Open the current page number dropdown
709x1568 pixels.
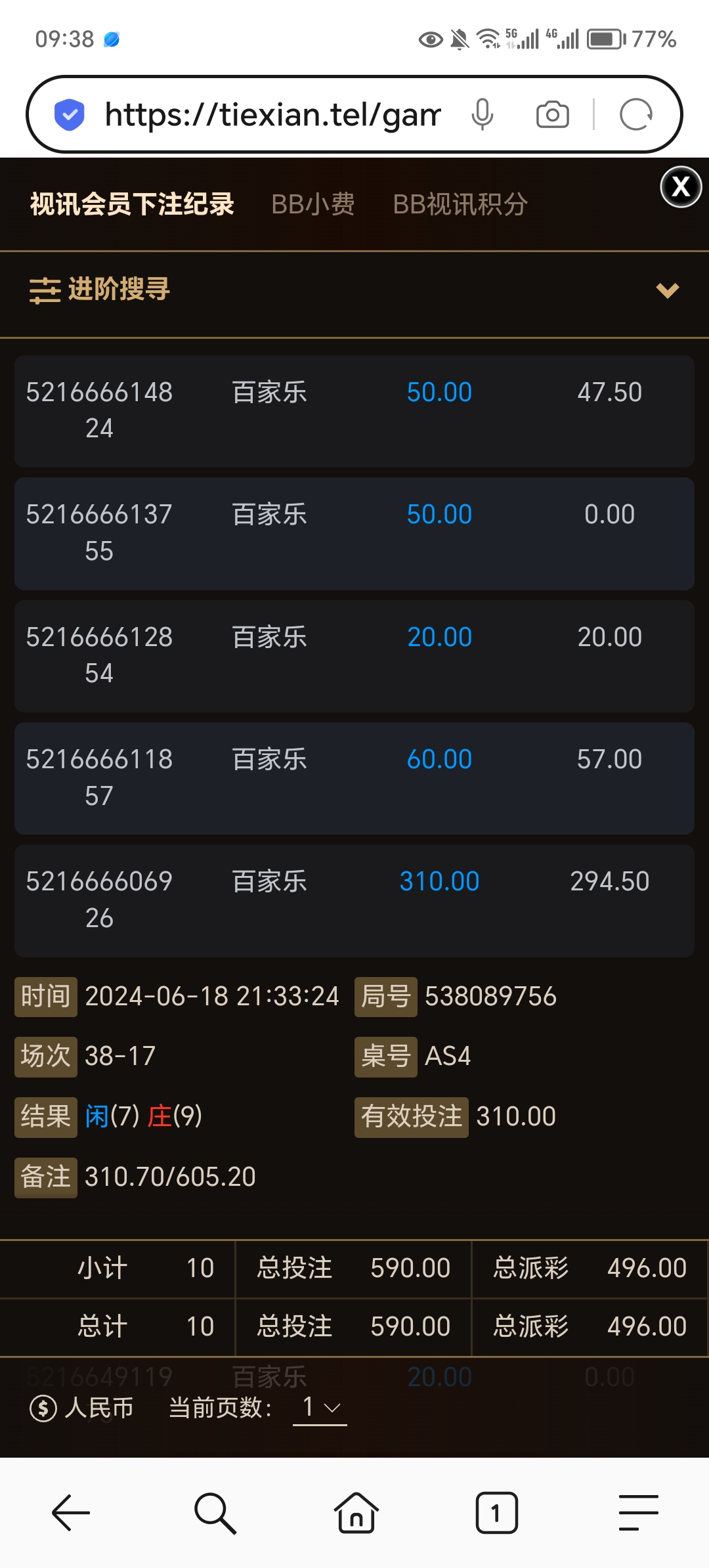320,1408
